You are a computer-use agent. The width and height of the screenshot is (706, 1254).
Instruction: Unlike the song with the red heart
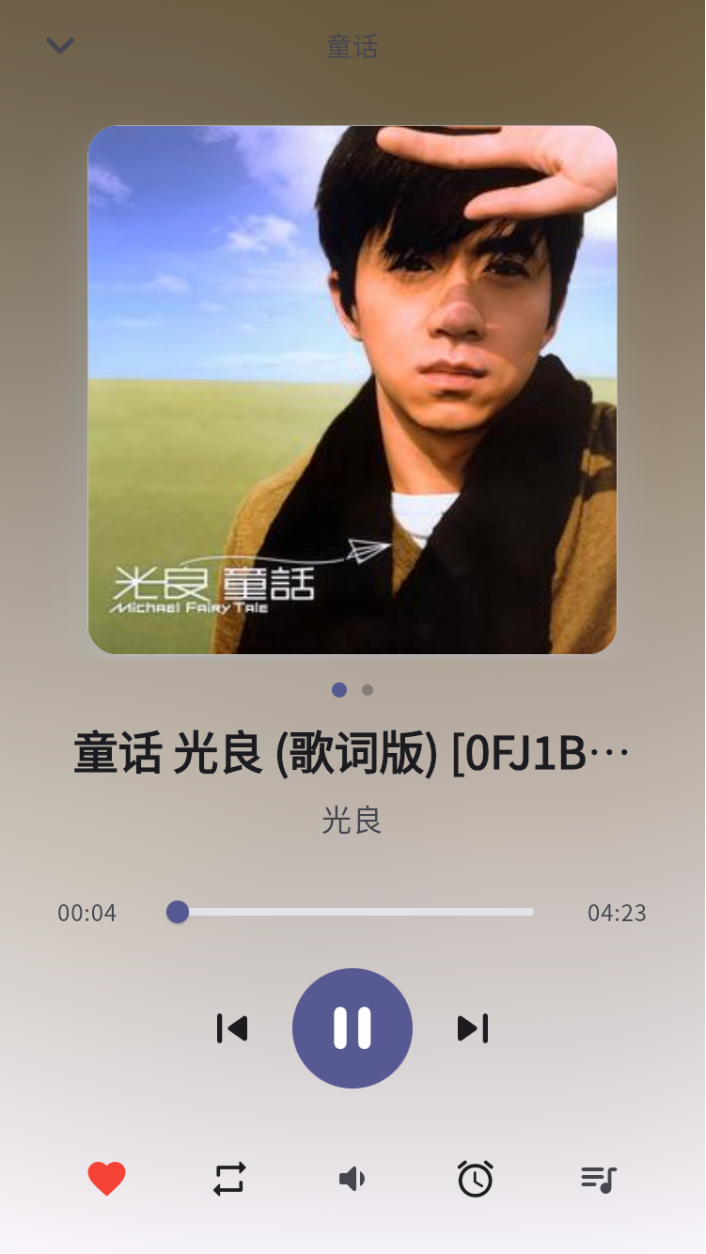[107, 1179]
